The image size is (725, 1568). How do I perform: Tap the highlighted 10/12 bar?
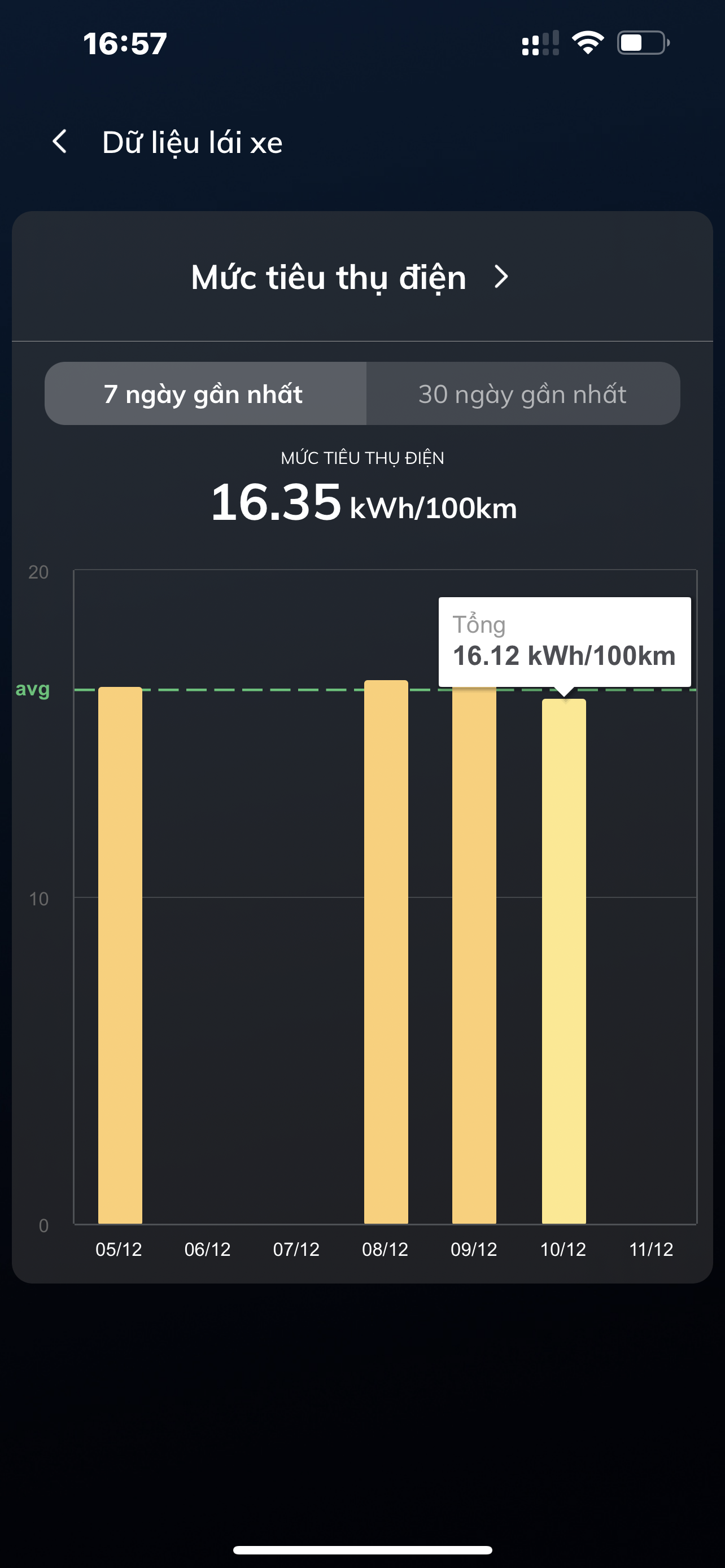(564, 961)
